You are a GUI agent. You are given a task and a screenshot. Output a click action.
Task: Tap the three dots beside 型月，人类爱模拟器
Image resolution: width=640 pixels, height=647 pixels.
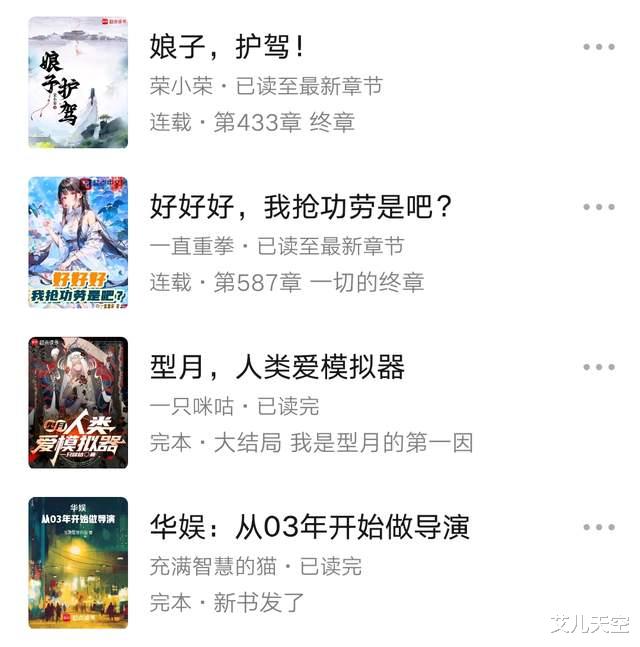coord(598,367)
